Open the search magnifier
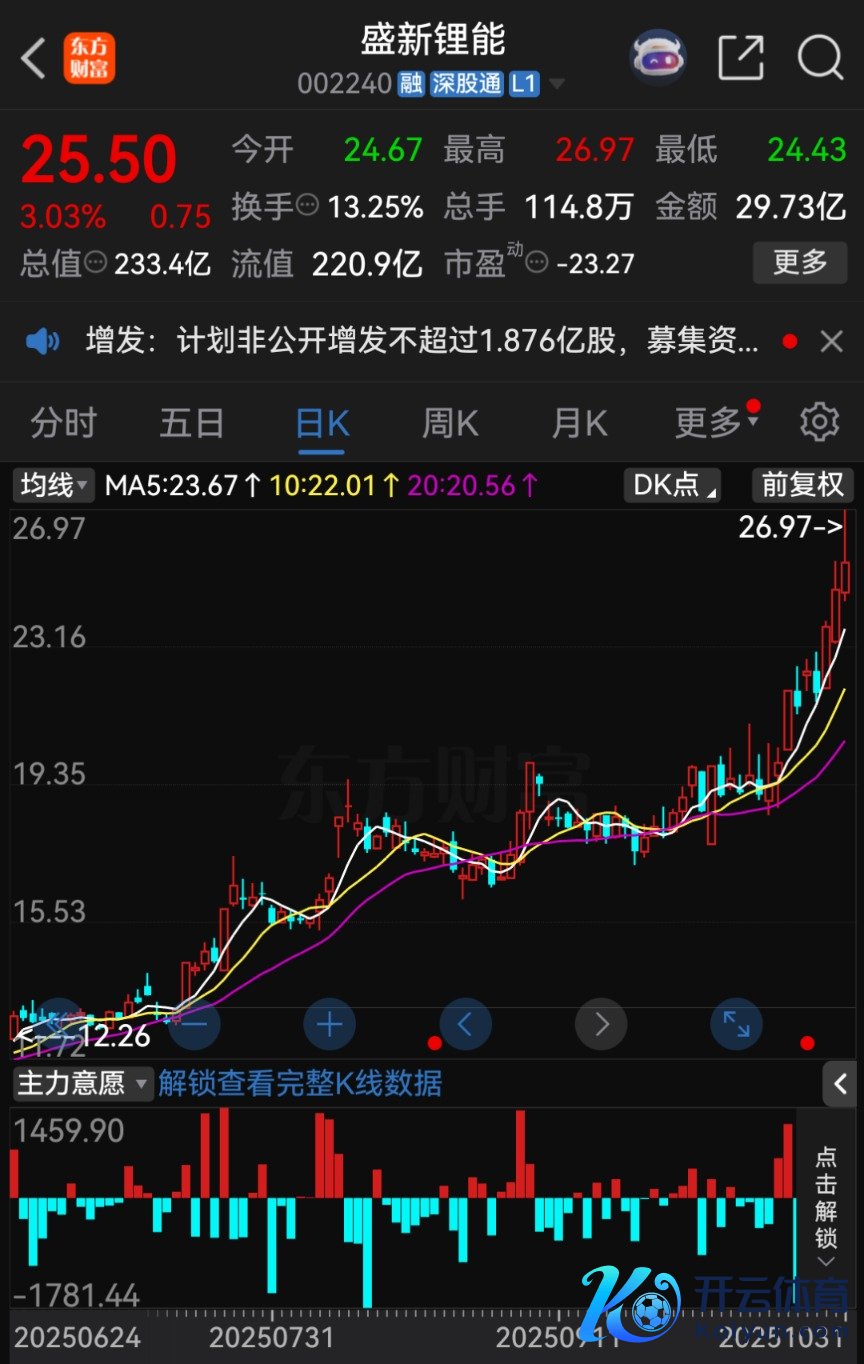Screen dimensions: 864x1364 (820, 58)
